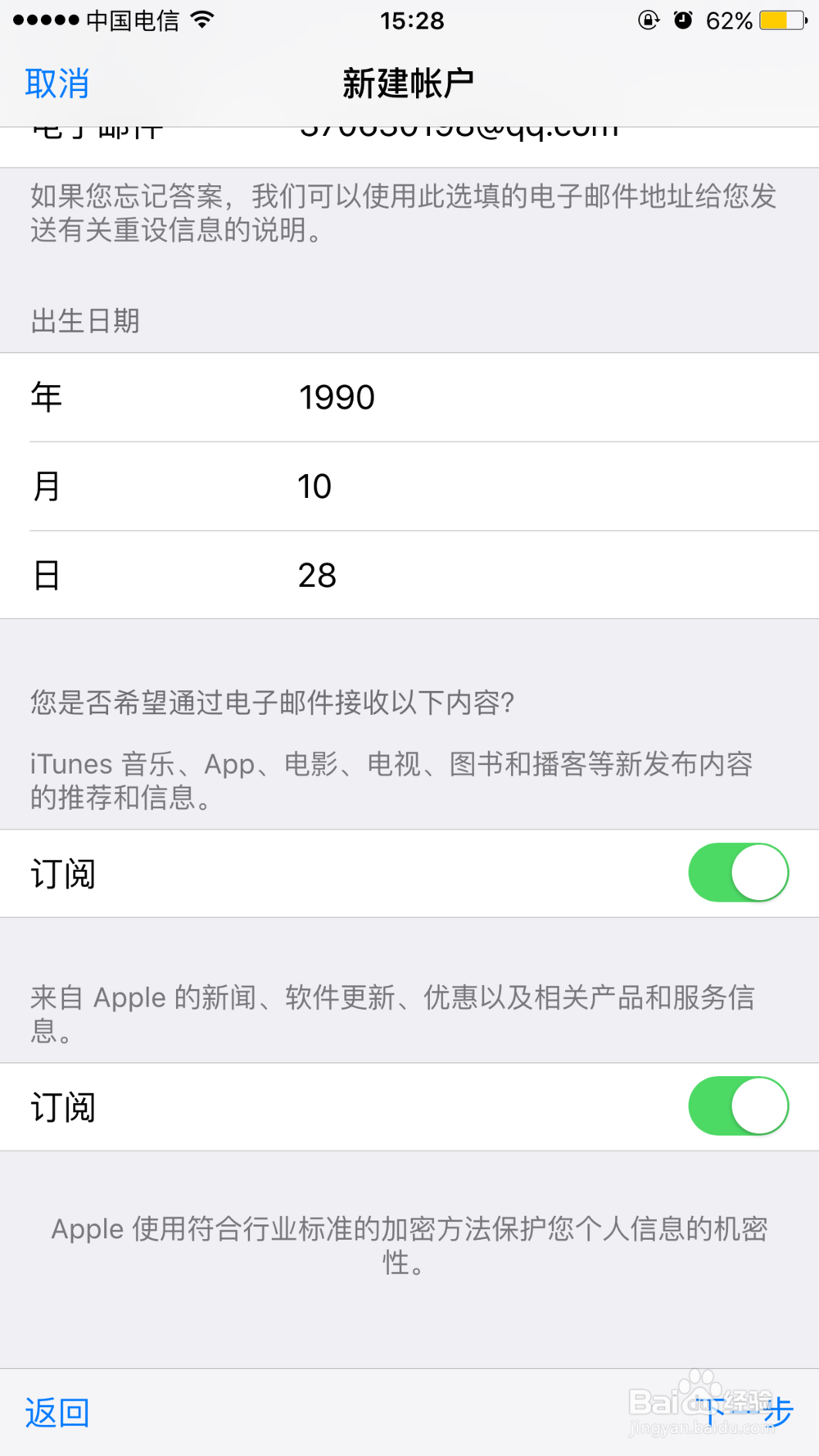Tap the clock showing 15:28

(x=412, y=20)
